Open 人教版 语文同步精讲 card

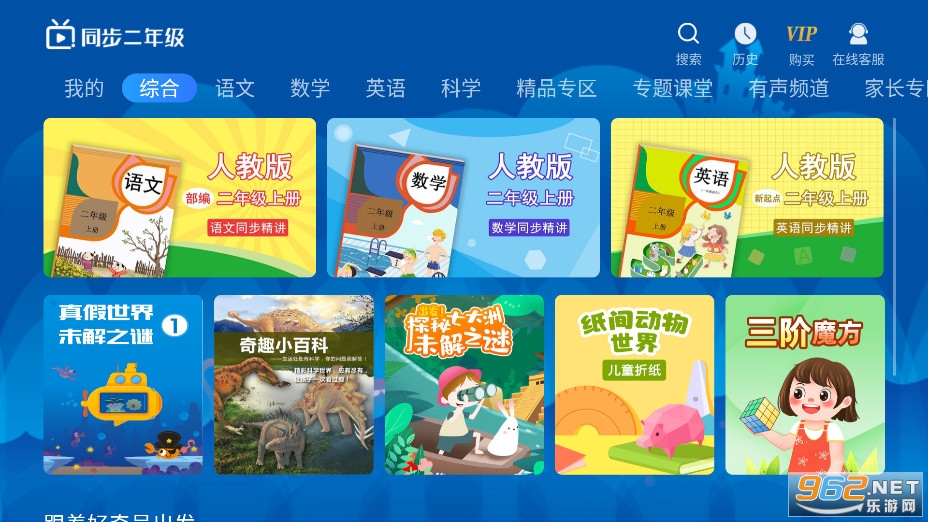click(x=180, y=198)
